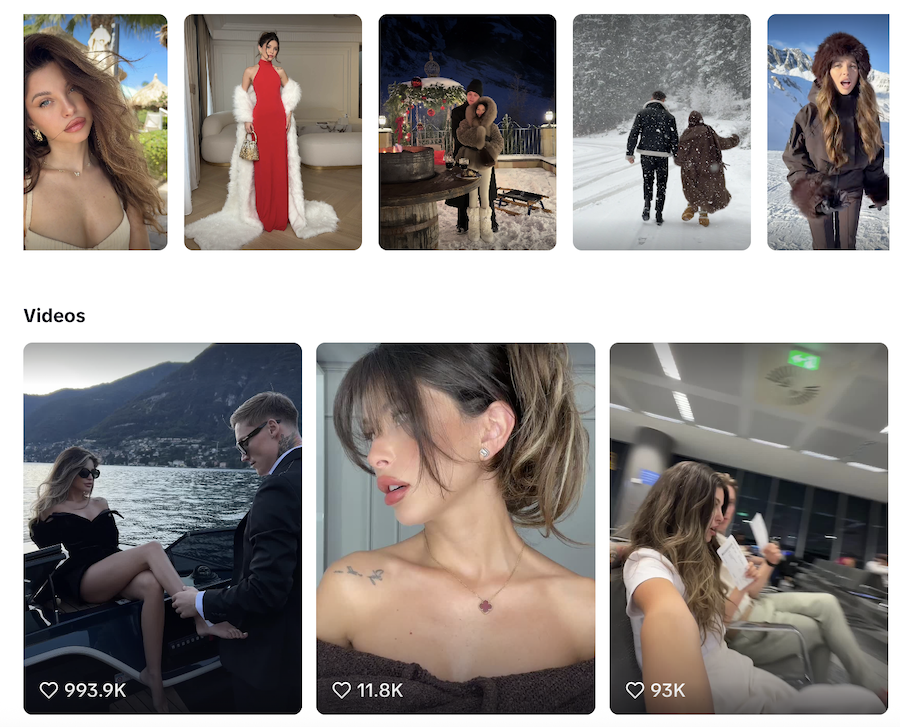Open the close-up selfie photo by palm trees
This screenshot has width=900, height=727.
pos(95,132)
